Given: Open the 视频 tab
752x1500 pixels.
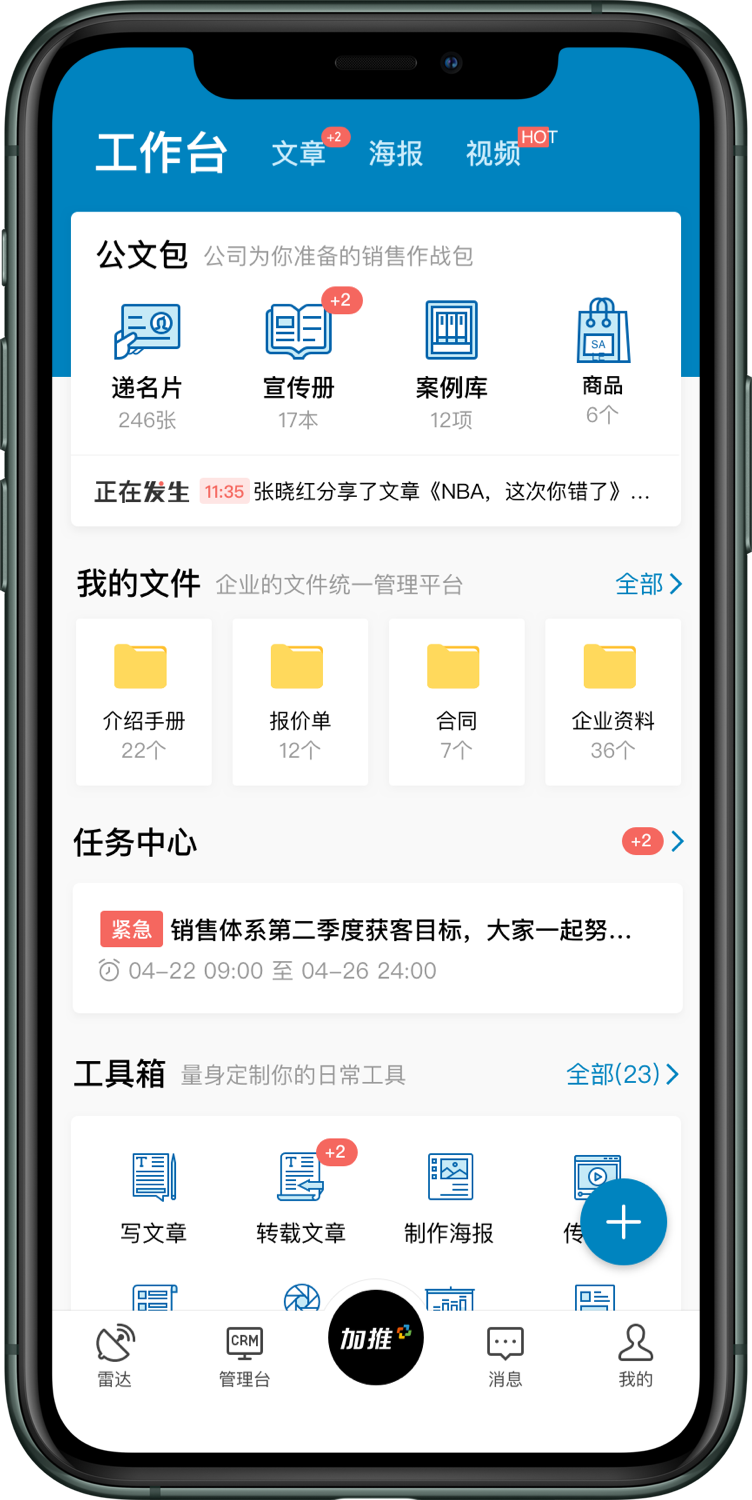Looking at the screenshot, I should 493,153.
